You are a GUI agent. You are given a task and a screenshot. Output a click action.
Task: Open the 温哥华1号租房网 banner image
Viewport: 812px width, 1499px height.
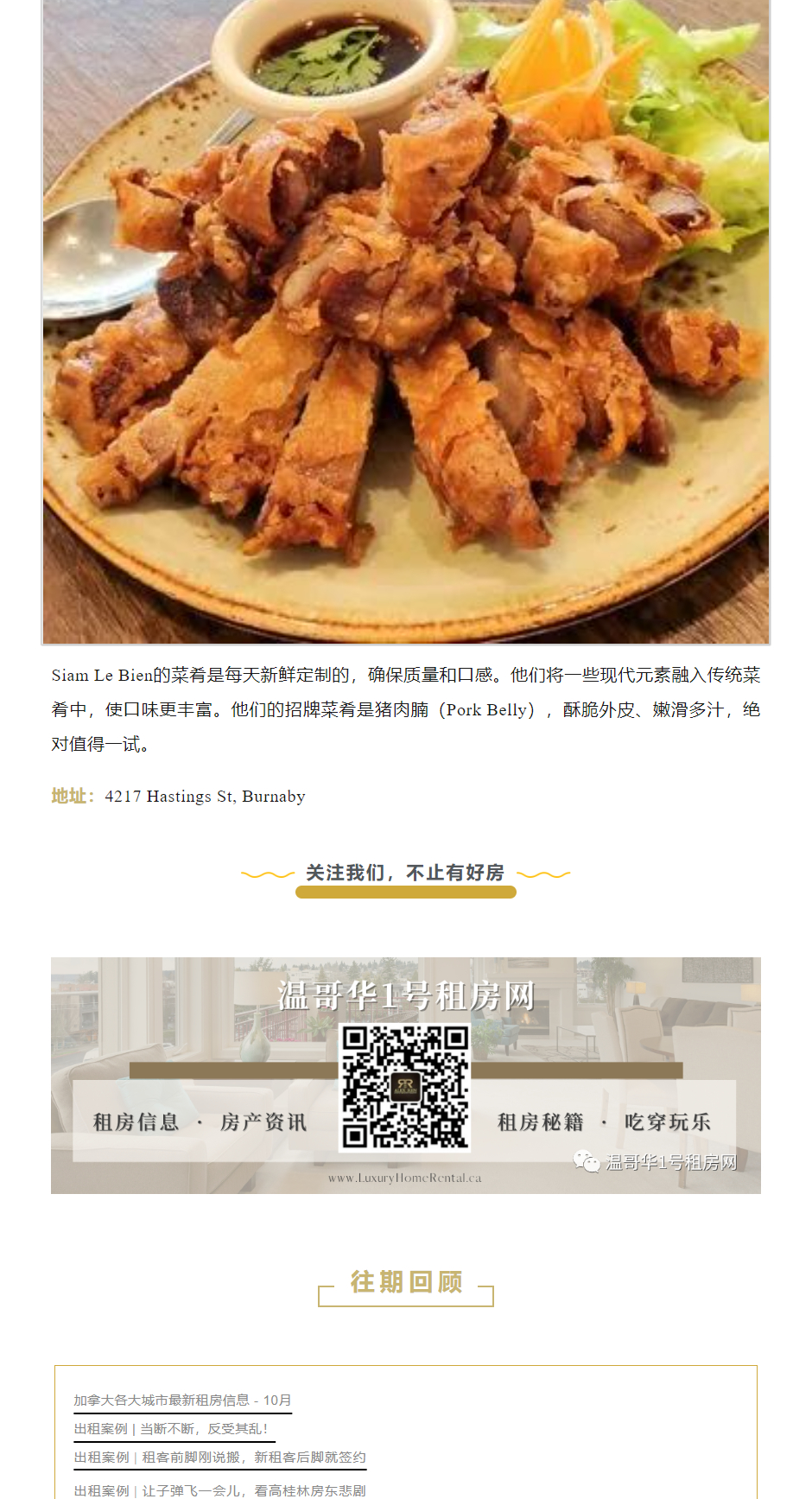406,1075
